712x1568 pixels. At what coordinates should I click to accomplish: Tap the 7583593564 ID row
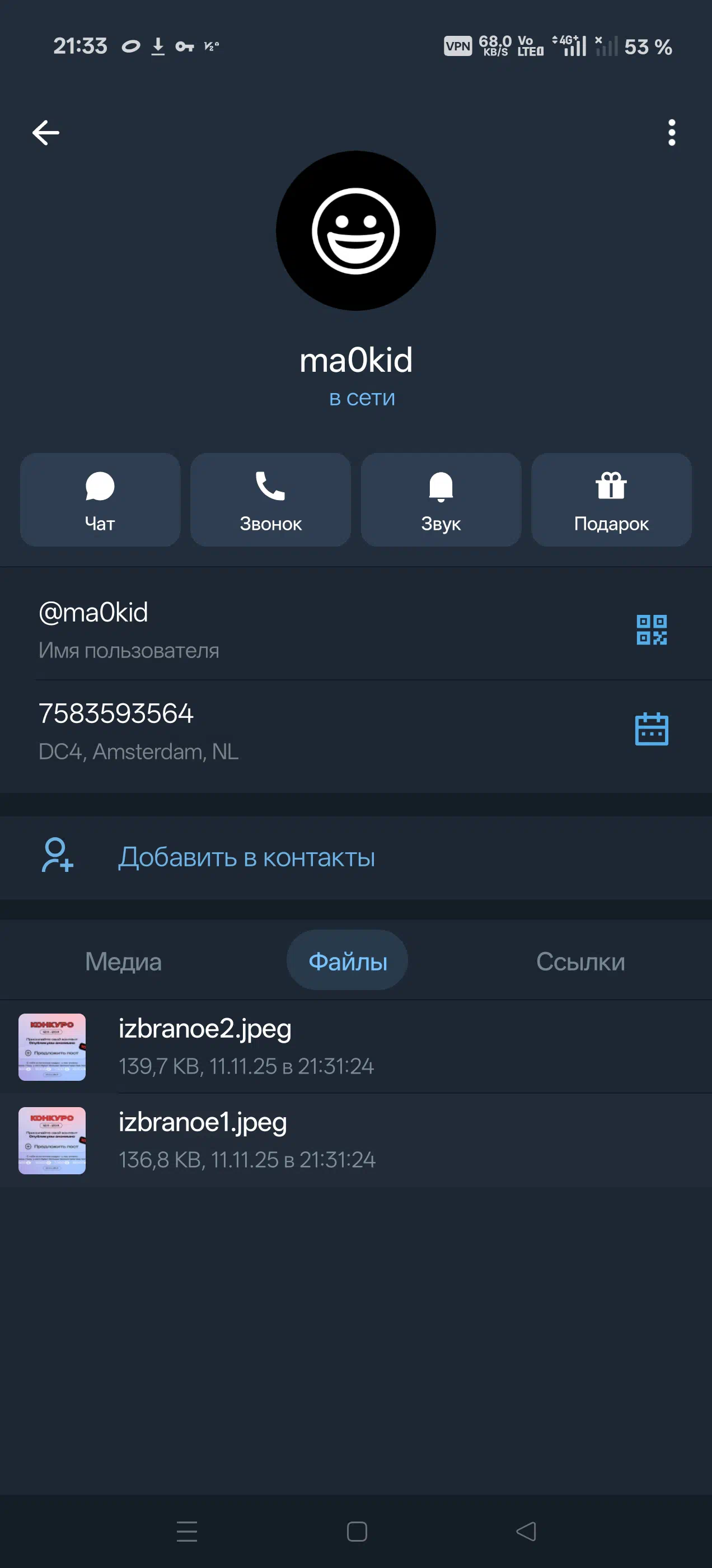coord(243,730)
